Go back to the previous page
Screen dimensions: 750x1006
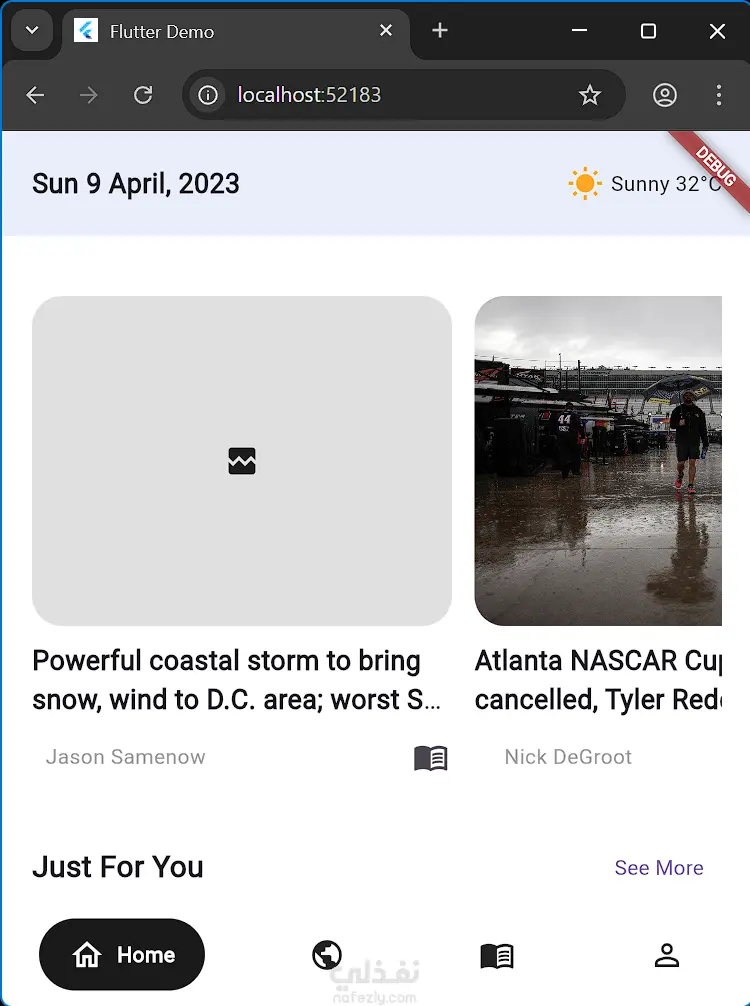click(x=35, y=95)
